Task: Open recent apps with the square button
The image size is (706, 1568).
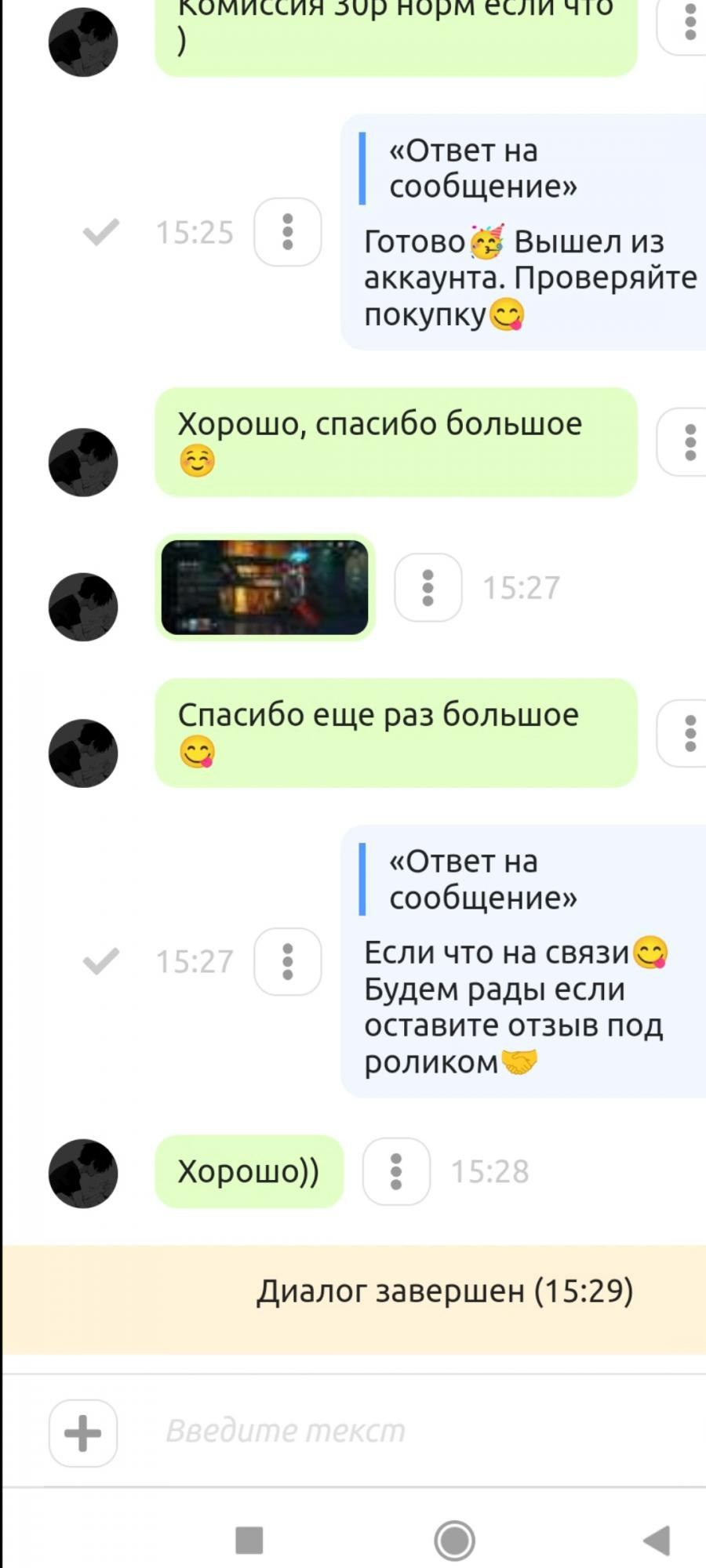Action: pyautogui.click(x=249, y=1540)
